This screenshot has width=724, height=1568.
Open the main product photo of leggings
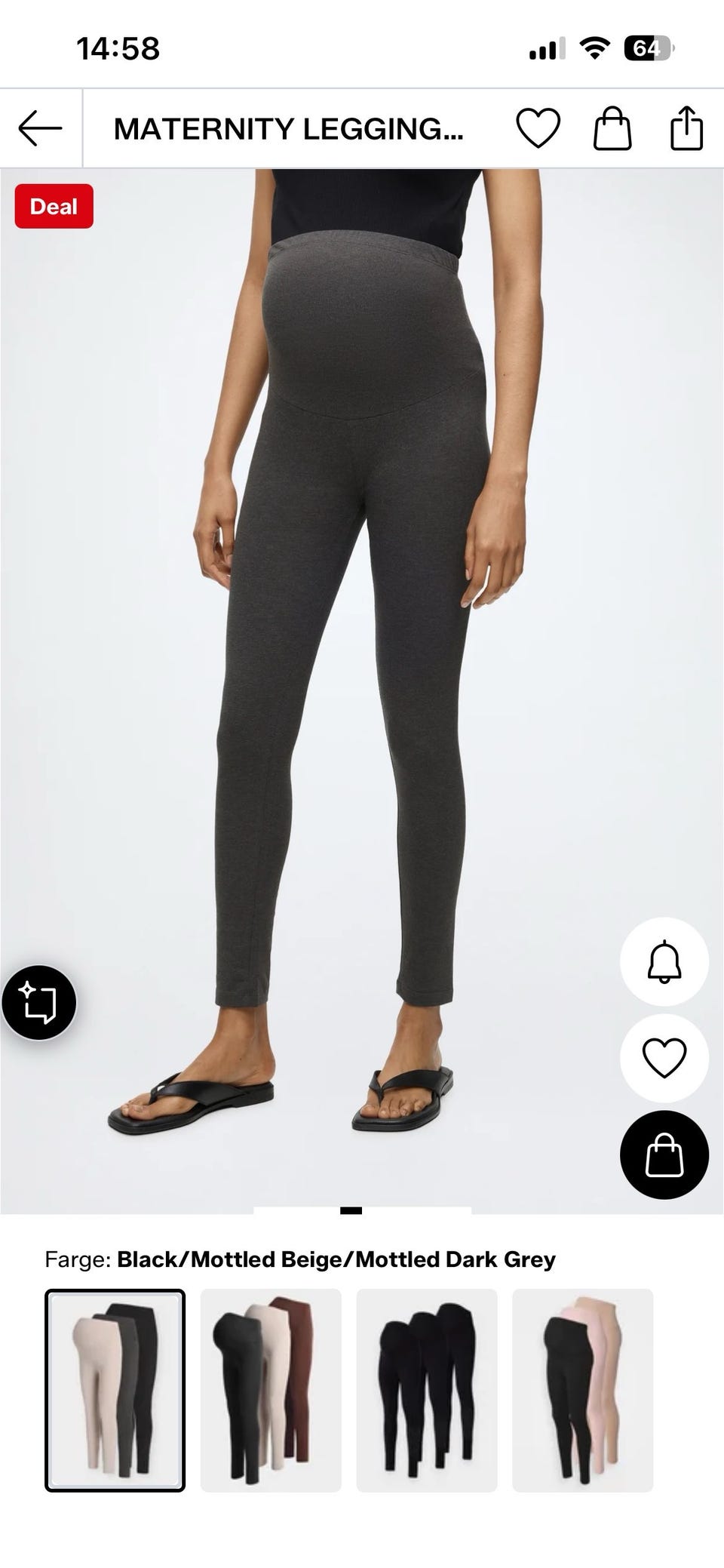click(x=362, y=690)
